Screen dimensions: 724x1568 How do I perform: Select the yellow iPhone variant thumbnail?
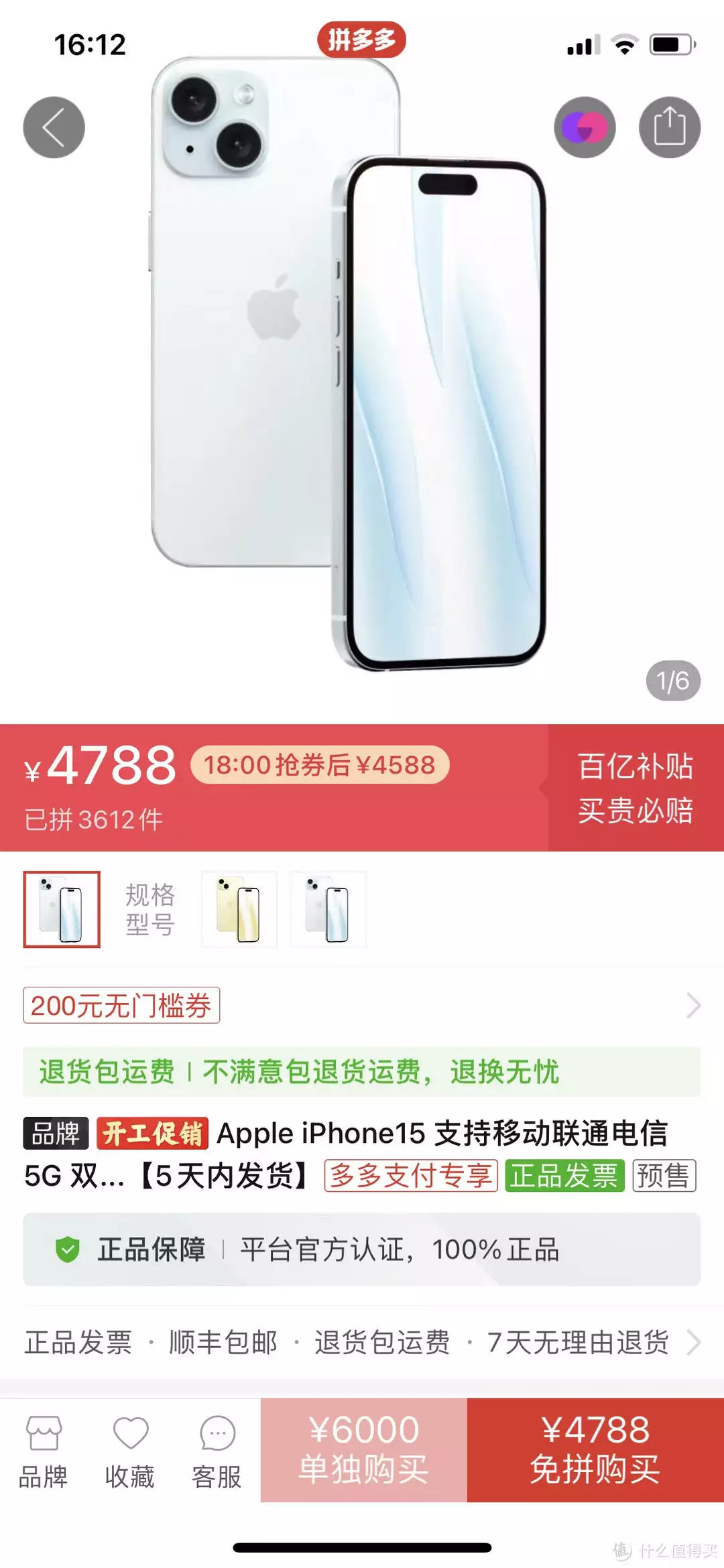pos(239,909)
